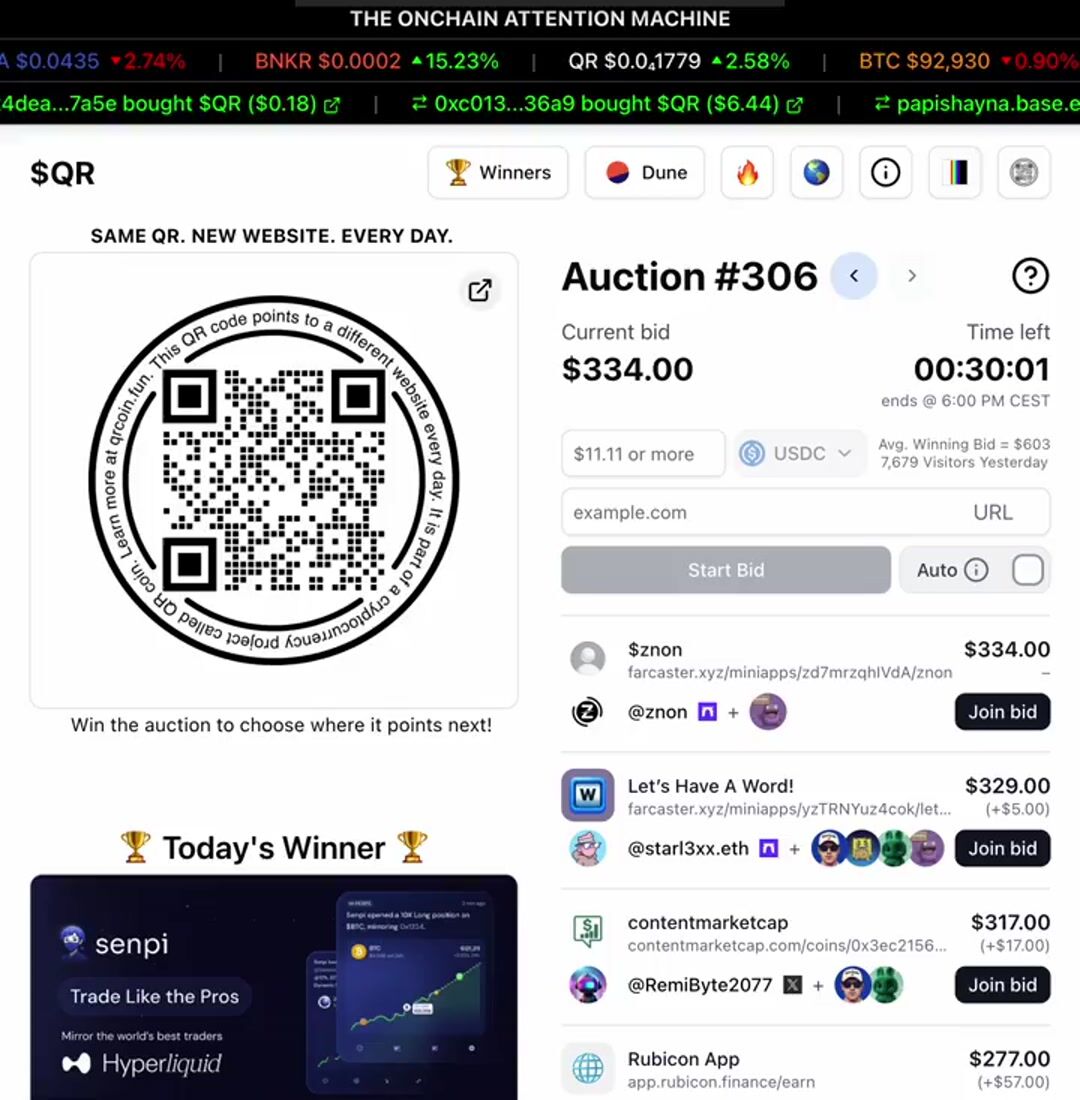
Task: Go to the previous auction
Action: (x=854, y=276)
